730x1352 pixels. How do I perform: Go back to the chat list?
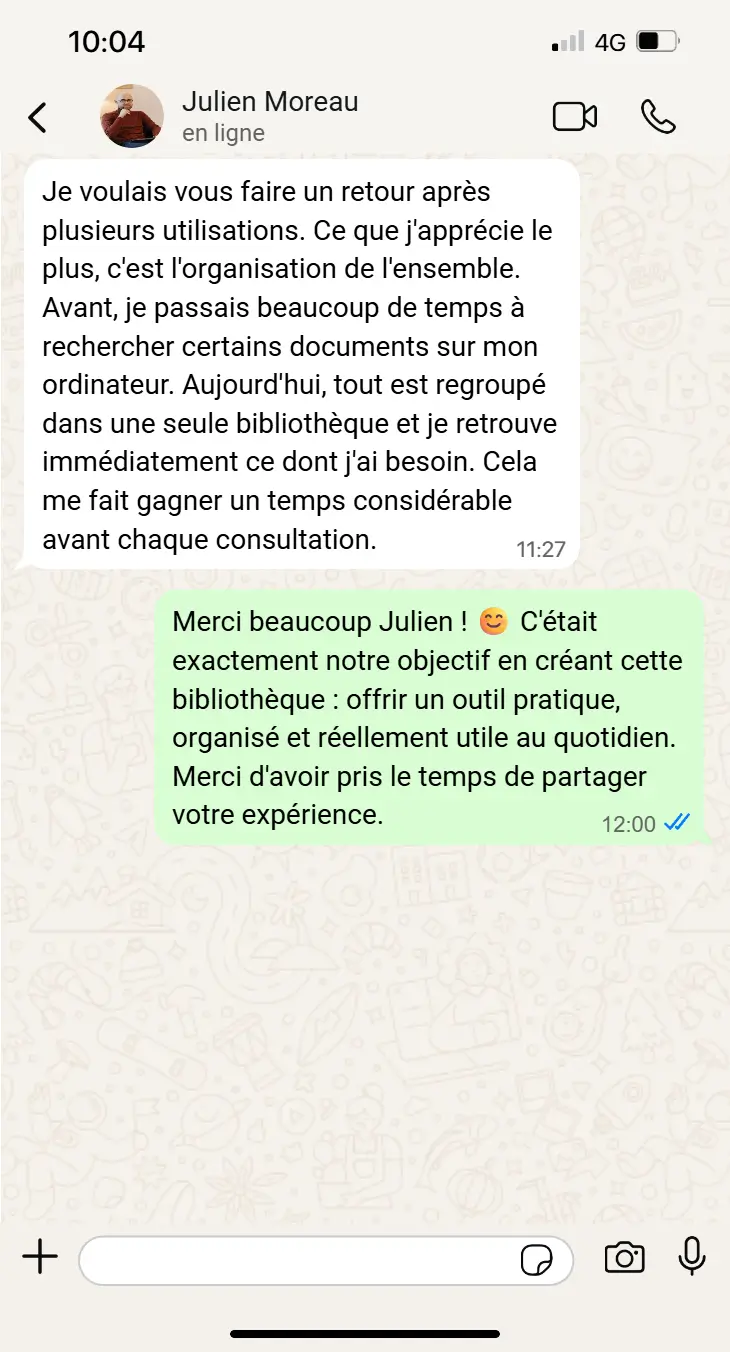point(37,117)
